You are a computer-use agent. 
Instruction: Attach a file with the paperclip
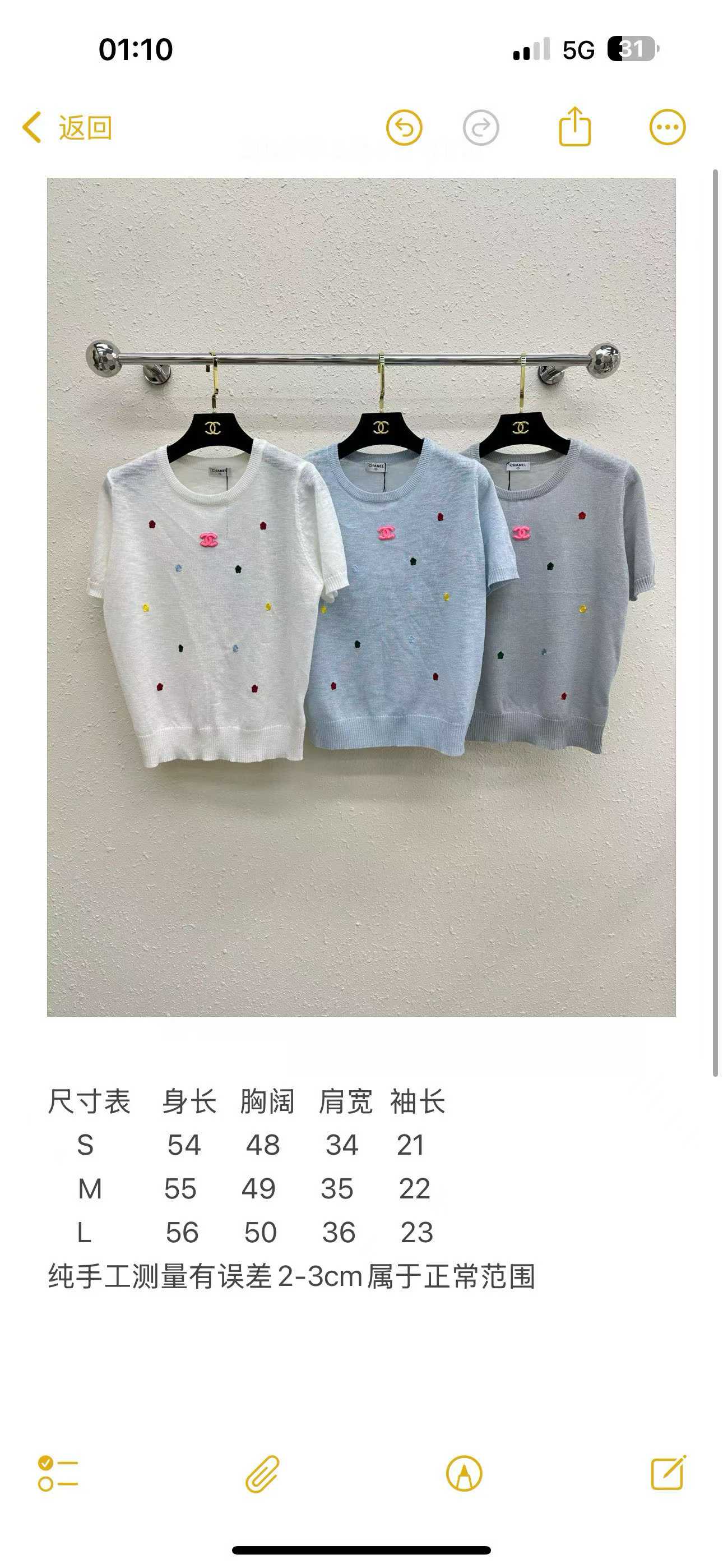(262, 1474)
